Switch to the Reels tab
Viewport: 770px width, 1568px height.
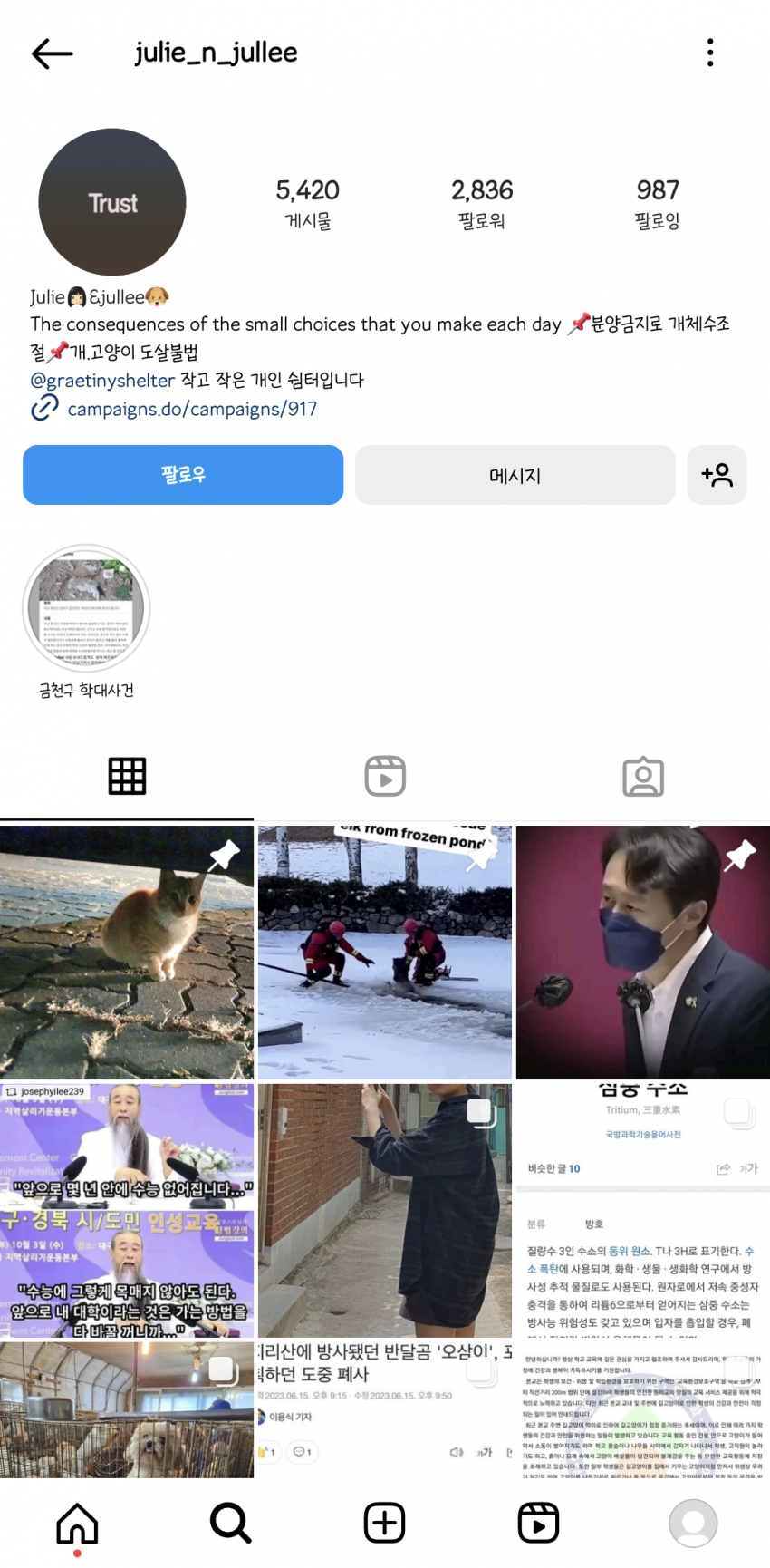[385, 776]
